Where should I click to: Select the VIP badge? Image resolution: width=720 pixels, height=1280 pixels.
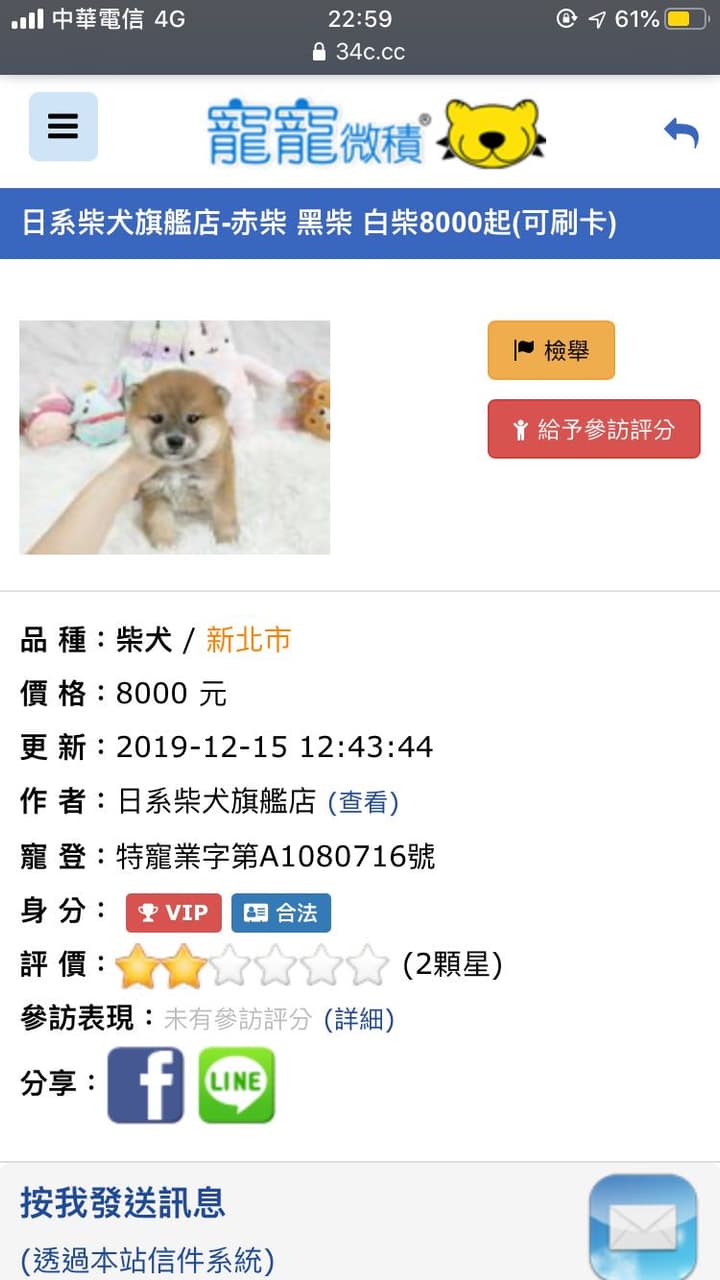tap(173, 912)
